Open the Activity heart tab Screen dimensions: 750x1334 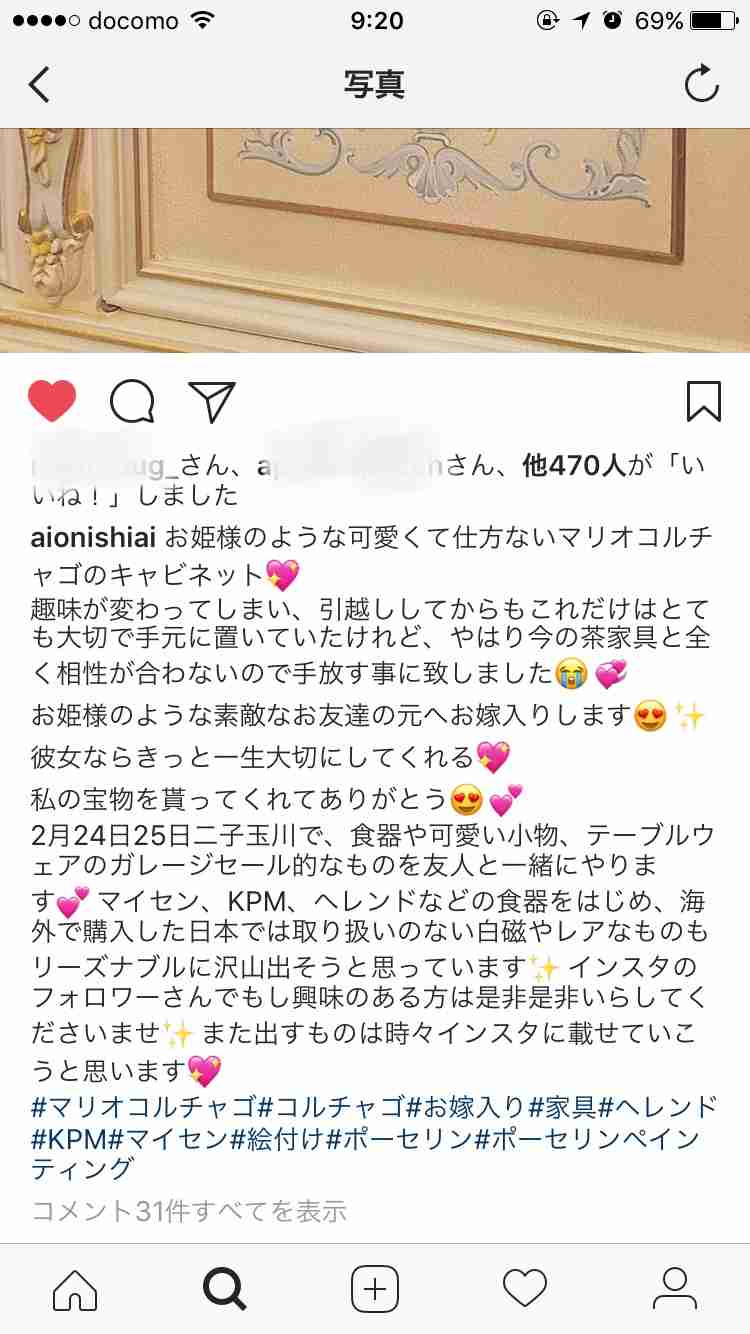point(525,1288)
